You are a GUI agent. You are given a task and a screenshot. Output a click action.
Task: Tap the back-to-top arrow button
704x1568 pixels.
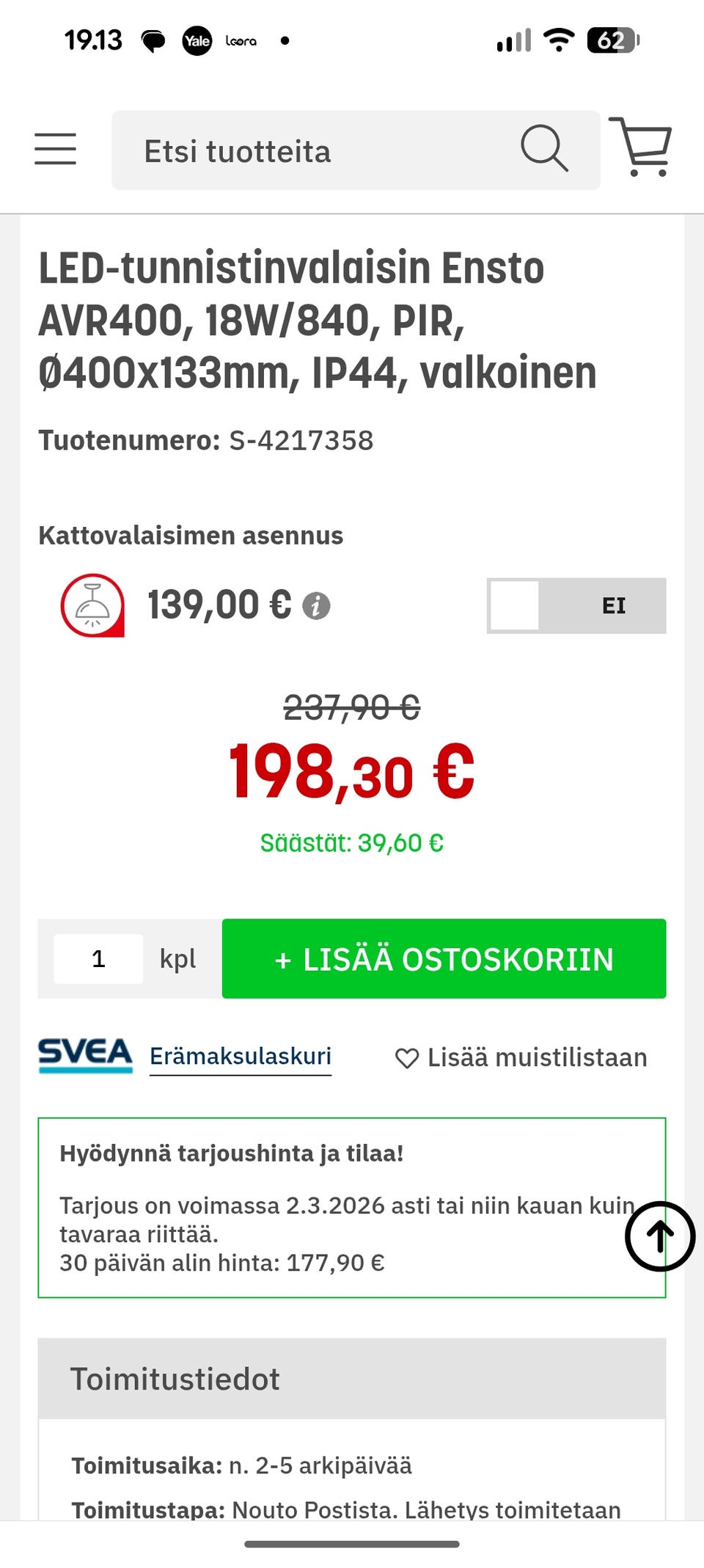tap(660, 1236)
